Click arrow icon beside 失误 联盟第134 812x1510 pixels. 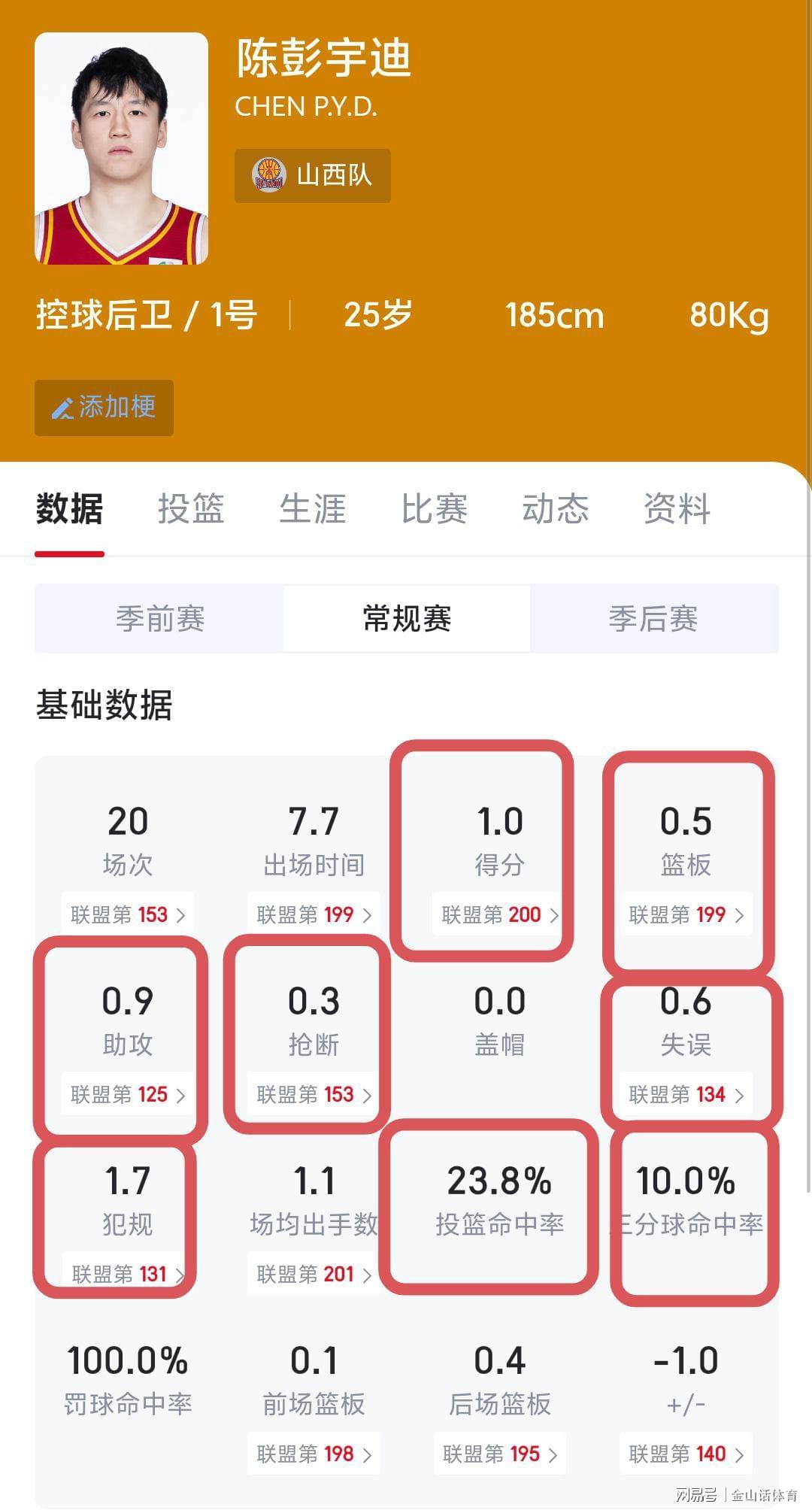click(x=741, y=1095)
